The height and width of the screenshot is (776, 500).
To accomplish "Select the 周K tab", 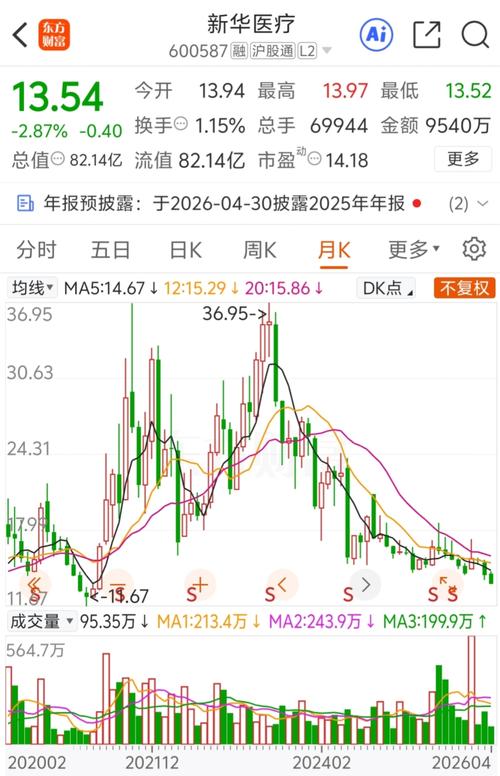I will 259,249.
